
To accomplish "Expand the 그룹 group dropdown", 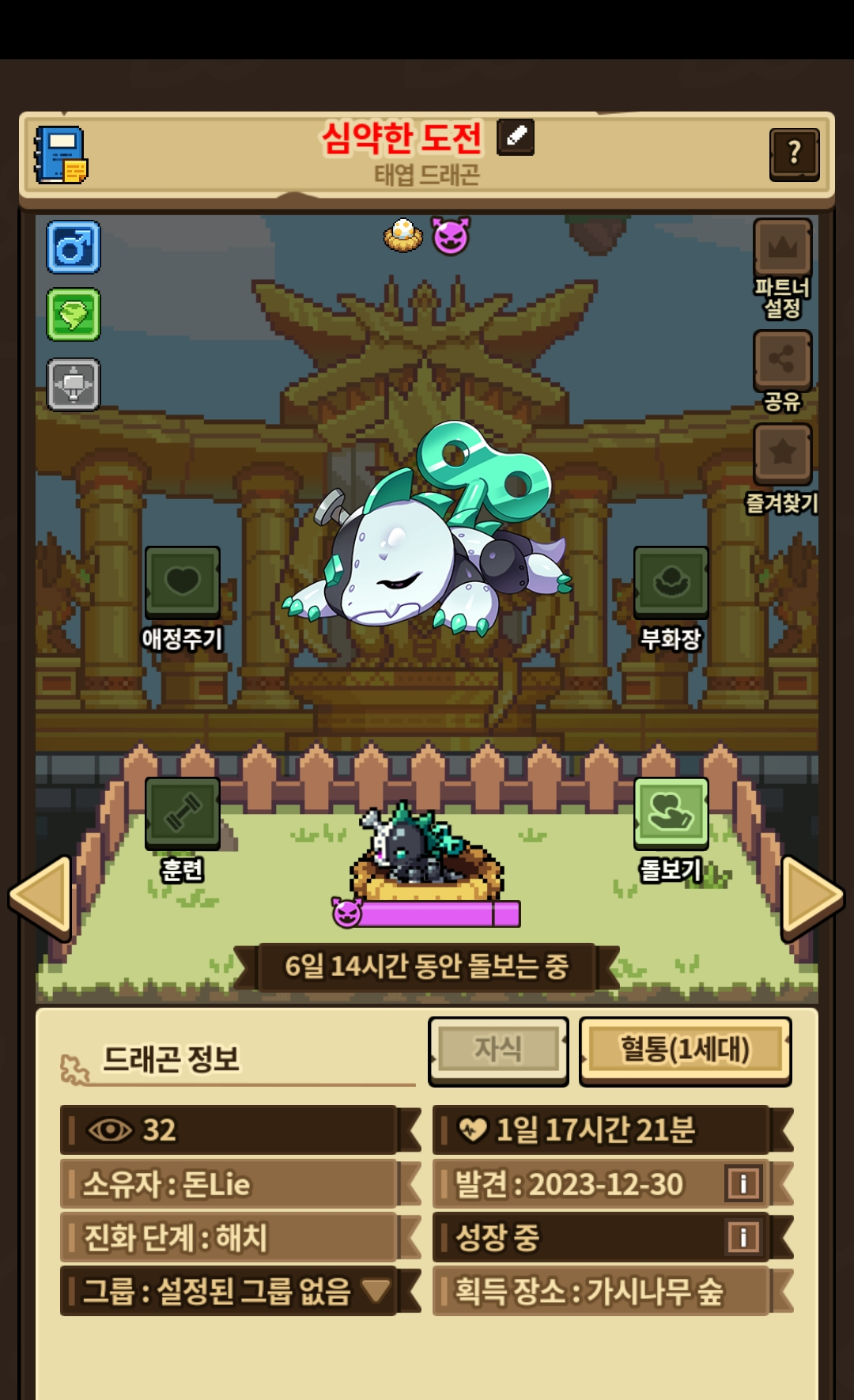I will pyautogui.click(x=376, y=1291).
